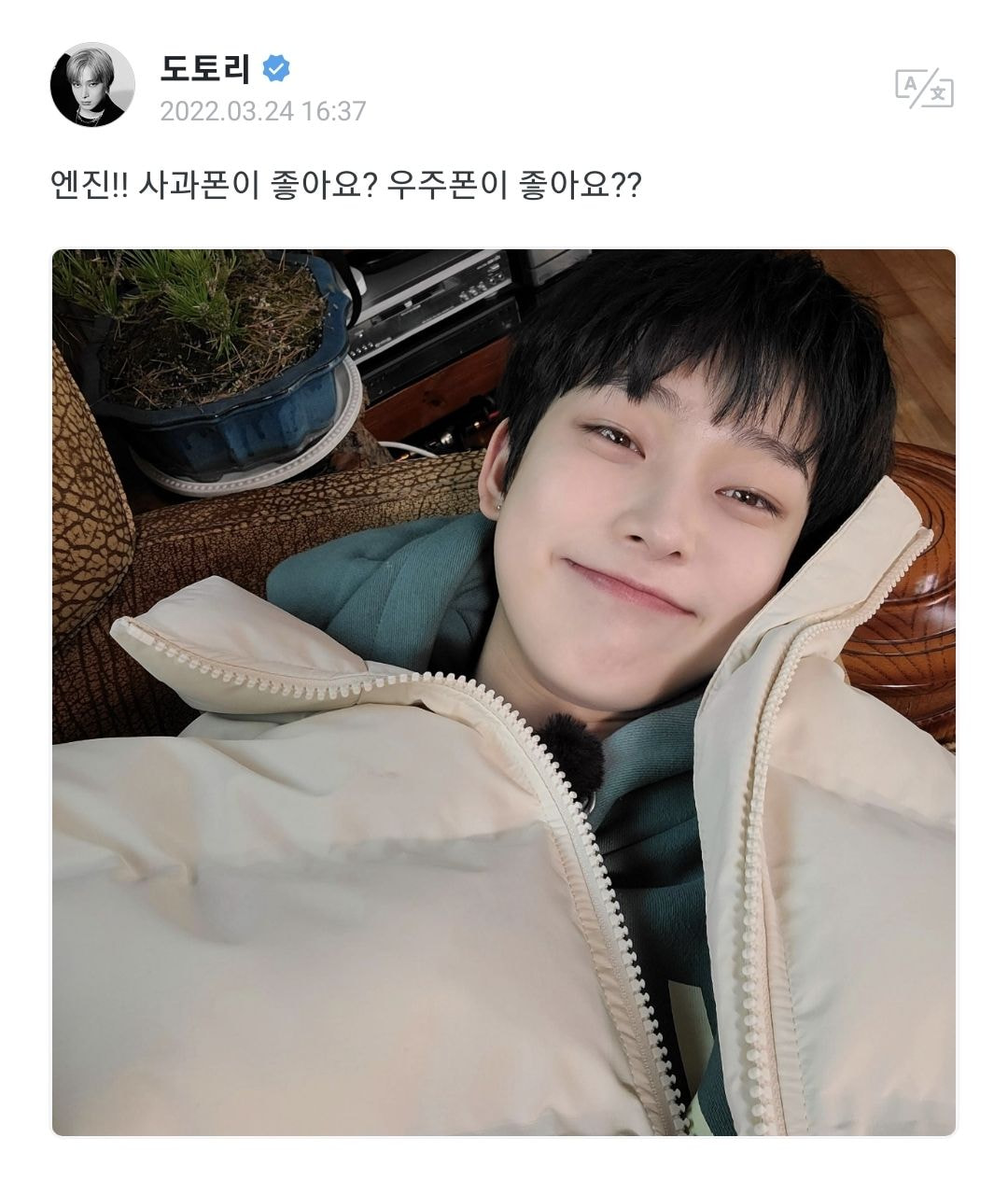This screenshot has width=1008, height=1180.
Task: Open the selfie photo in the post
Action: [x=504, y=692]
